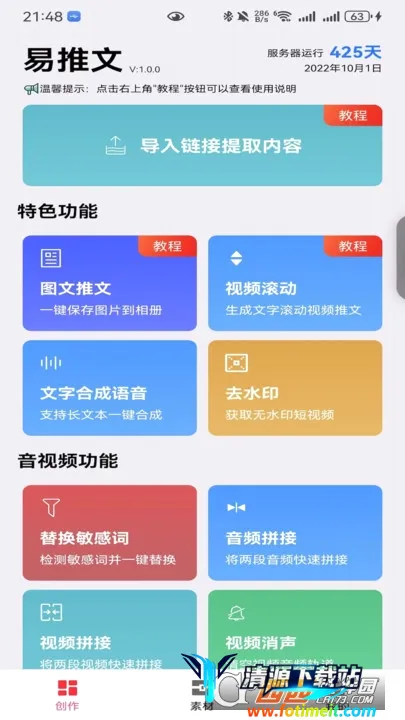Screen dimensions: 405x720
Task: Choose 音频拼接 feature
Action: (x=295, y=533)
